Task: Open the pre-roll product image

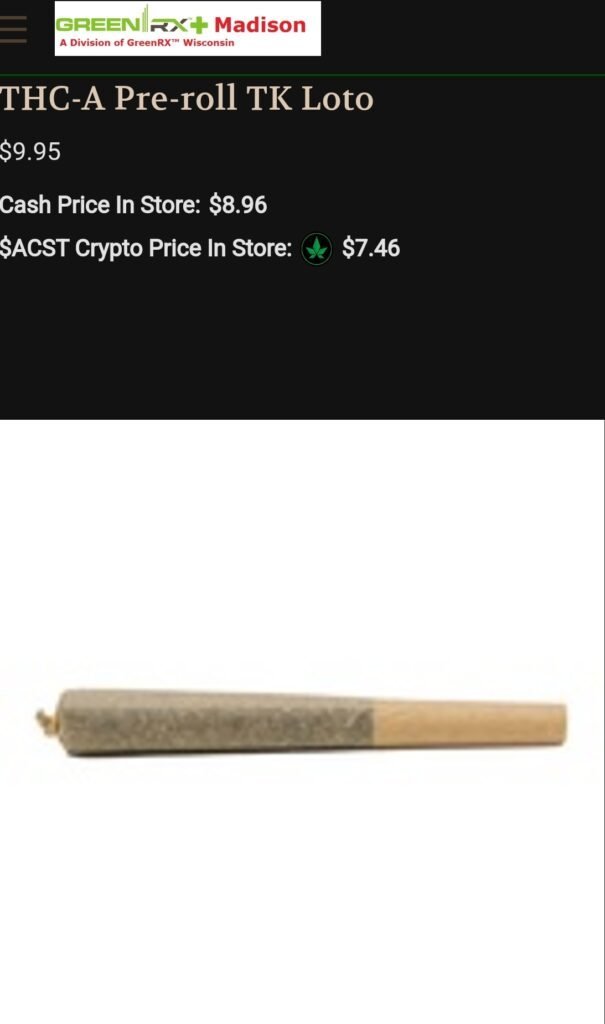Action: coord(302,722)
